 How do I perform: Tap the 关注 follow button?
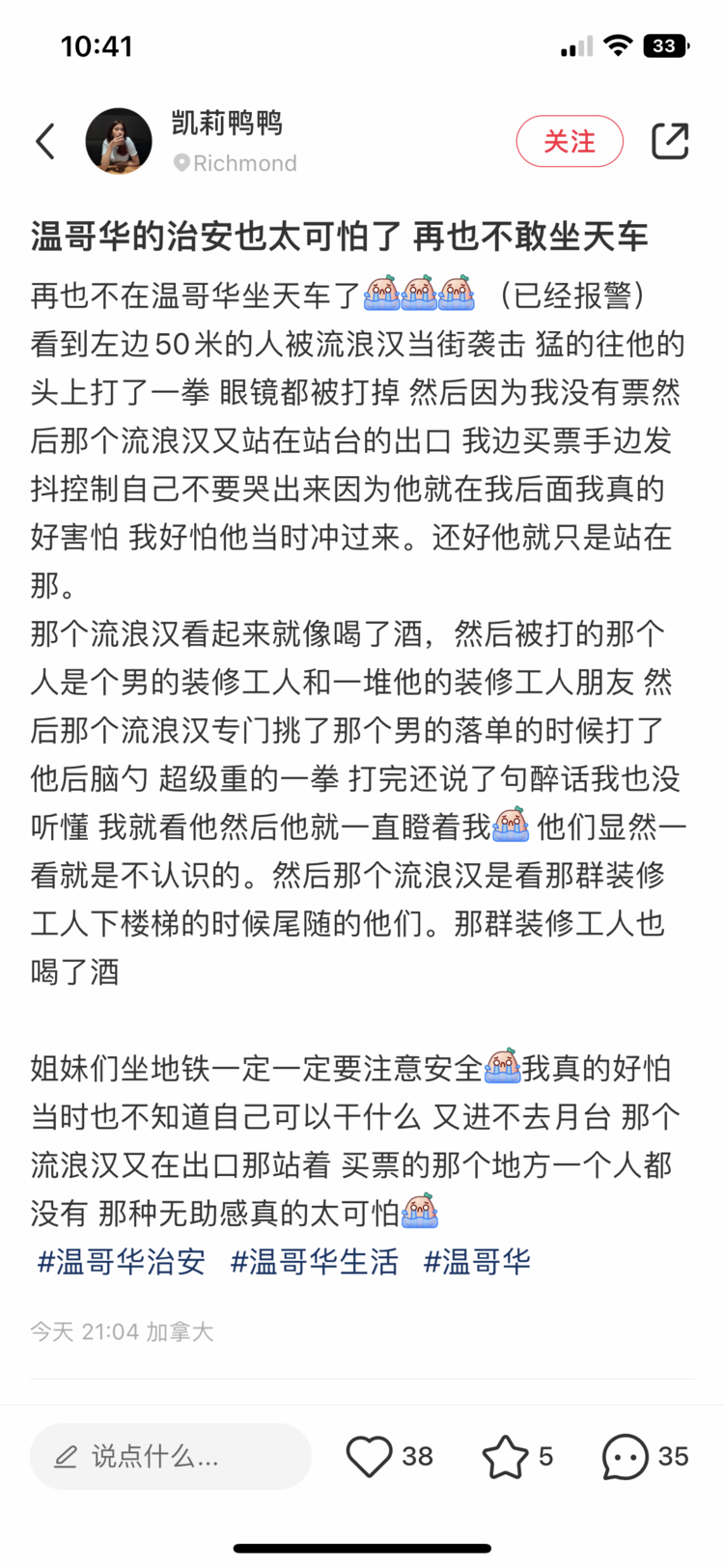569,142
